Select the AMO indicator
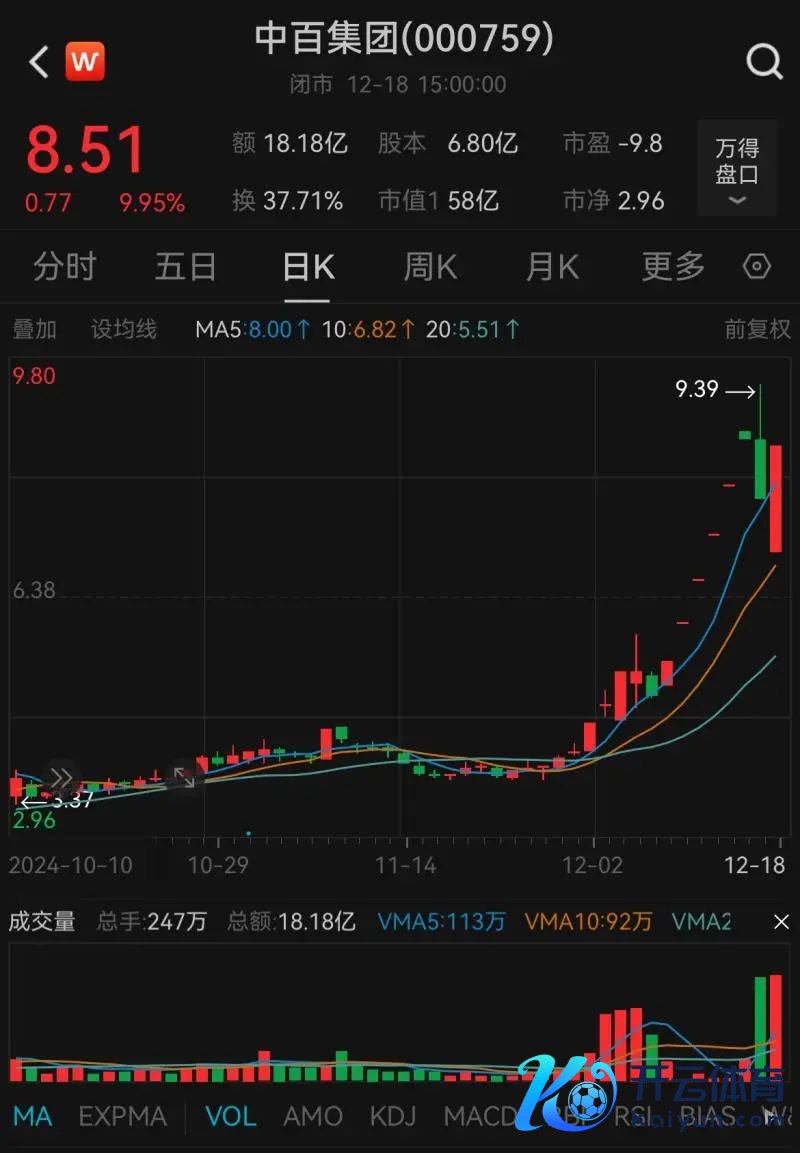Screen dimensions: 800x1153 click(313, 1116)
